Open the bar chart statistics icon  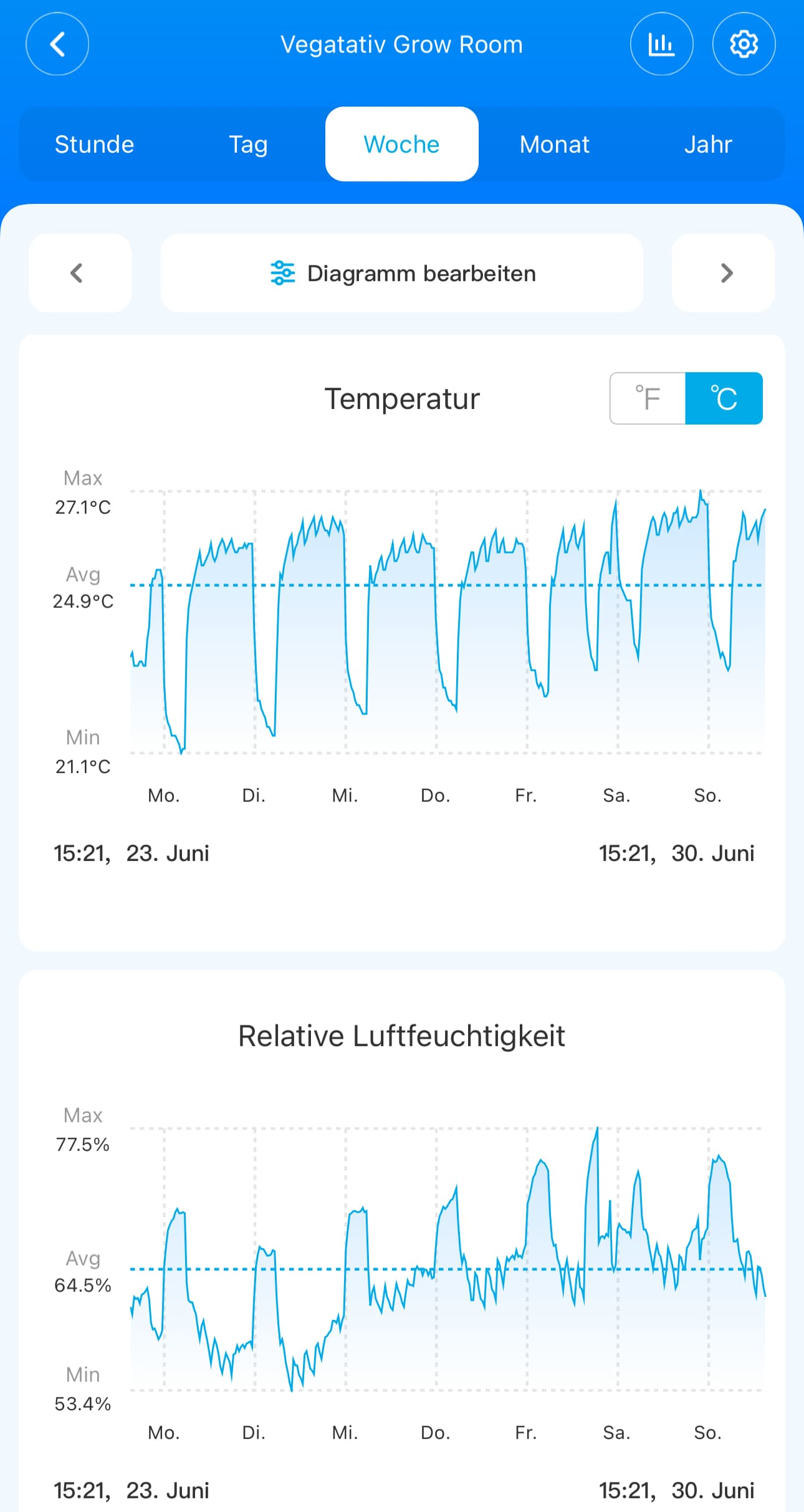coord(661,44)
